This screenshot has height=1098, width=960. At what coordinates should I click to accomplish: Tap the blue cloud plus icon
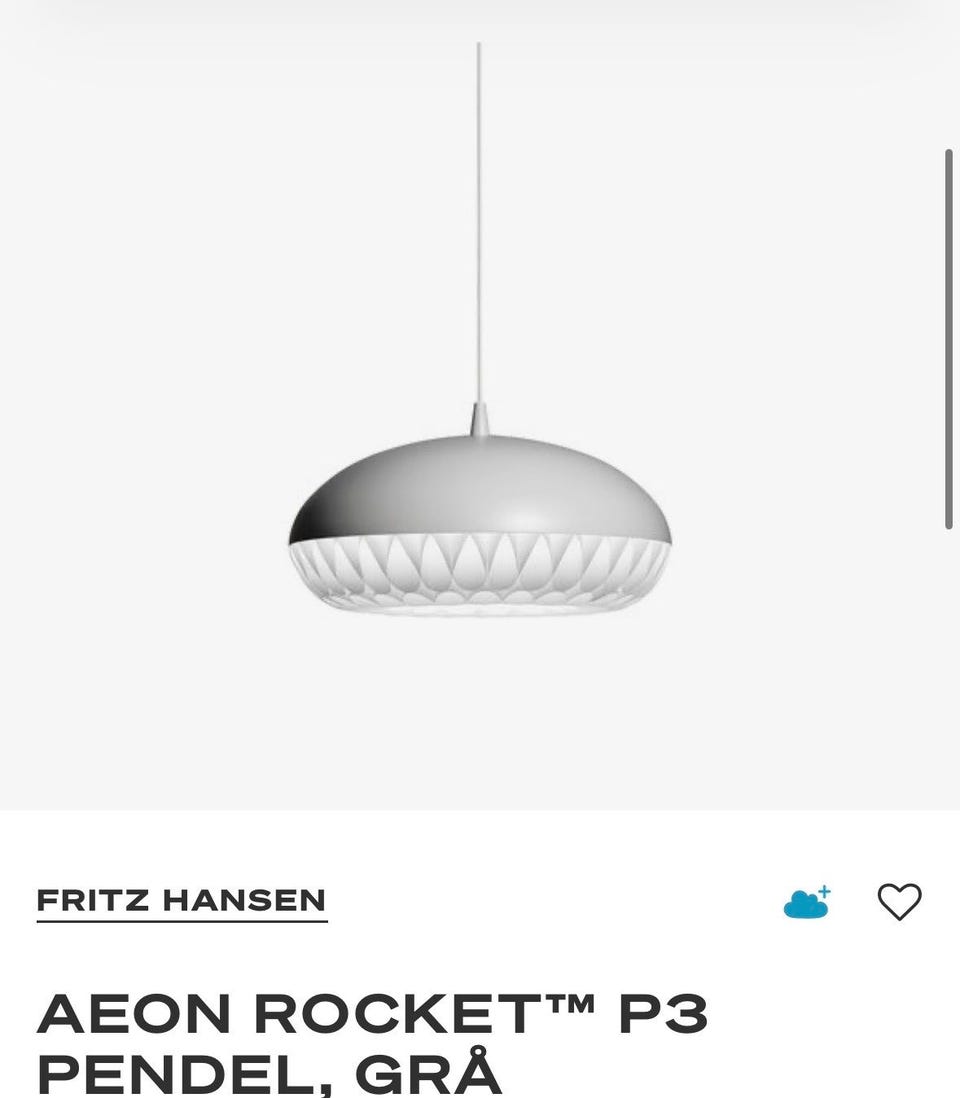[x=807, y=902]
